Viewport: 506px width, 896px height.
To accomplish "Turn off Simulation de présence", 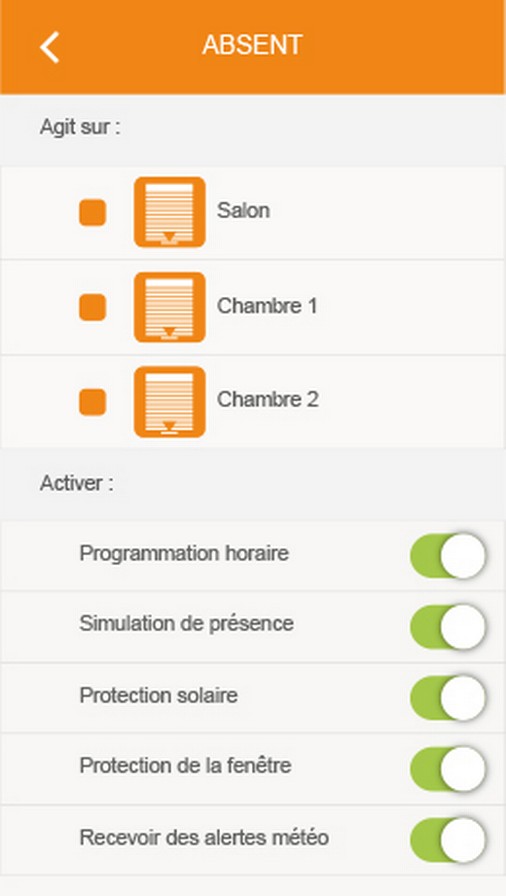I will (448, 626).
